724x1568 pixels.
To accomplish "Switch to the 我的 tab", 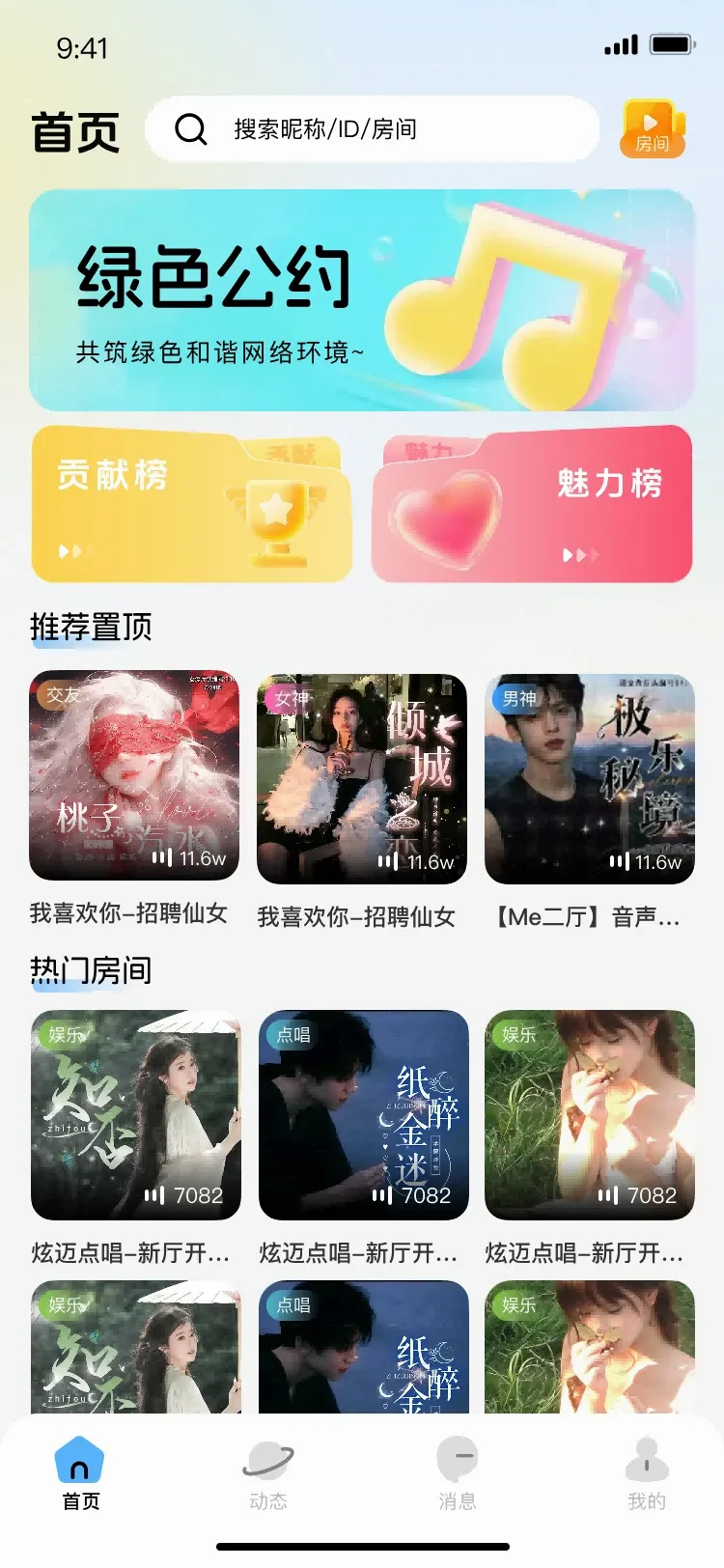I will [647, 1473].
